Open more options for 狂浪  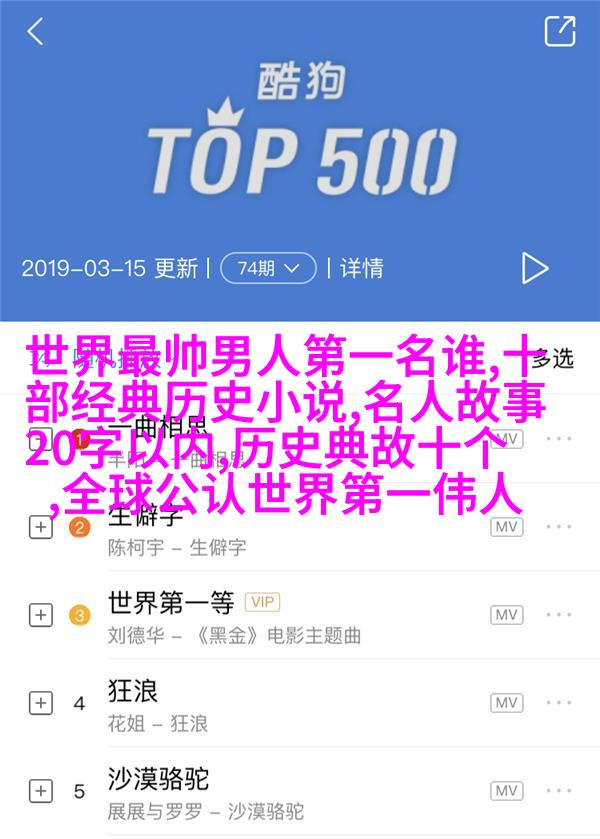click(x=560, y=702)
